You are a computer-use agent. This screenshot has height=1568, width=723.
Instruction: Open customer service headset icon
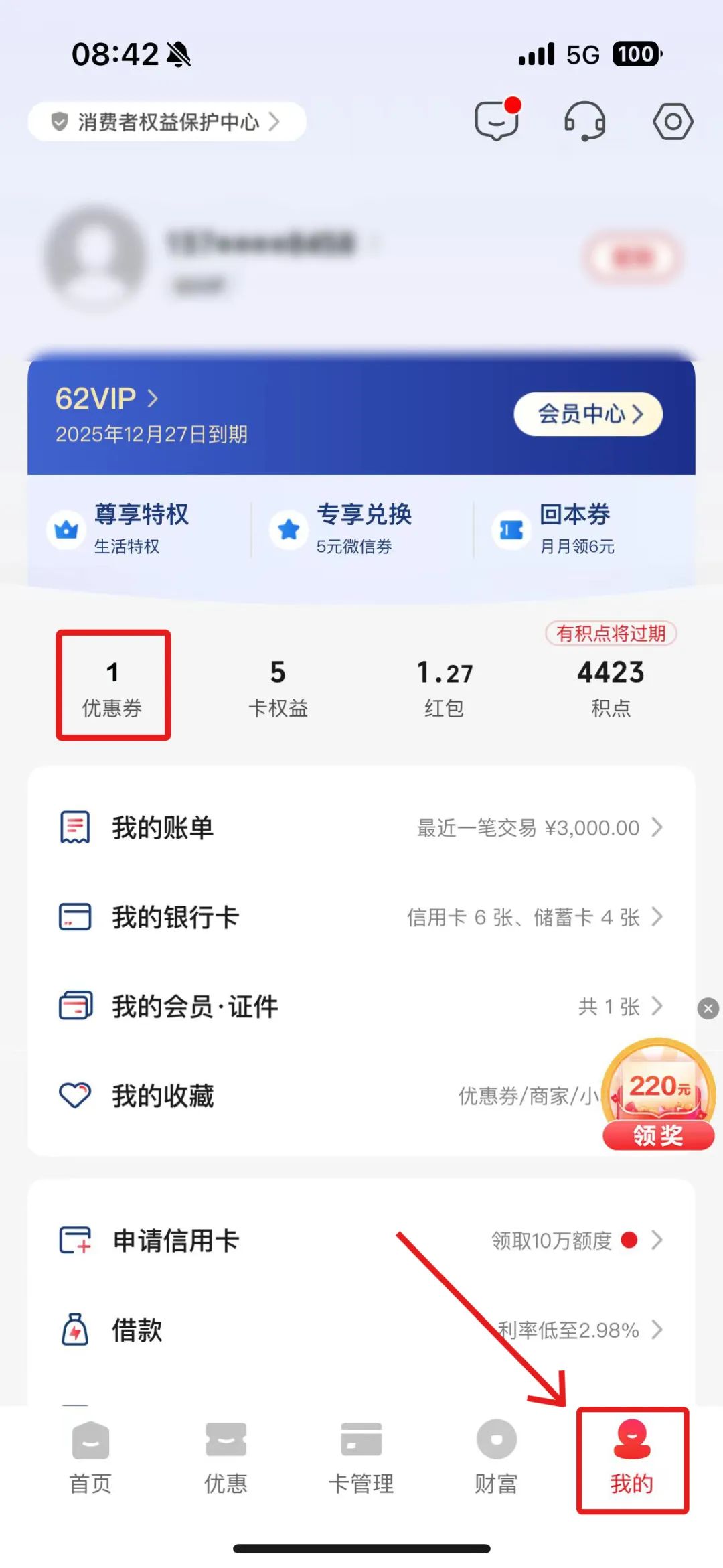tap(584, 121)
